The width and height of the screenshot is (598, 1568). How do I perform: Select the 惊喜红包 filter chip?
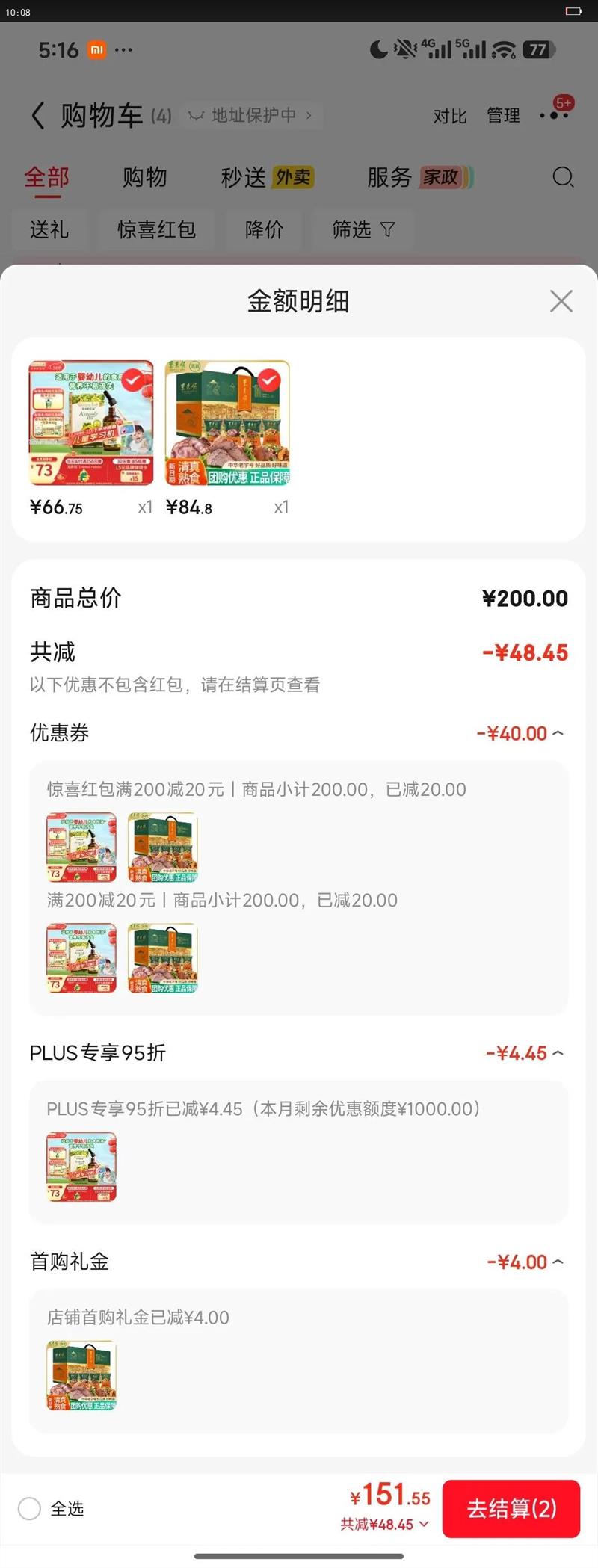coord(156,229)
